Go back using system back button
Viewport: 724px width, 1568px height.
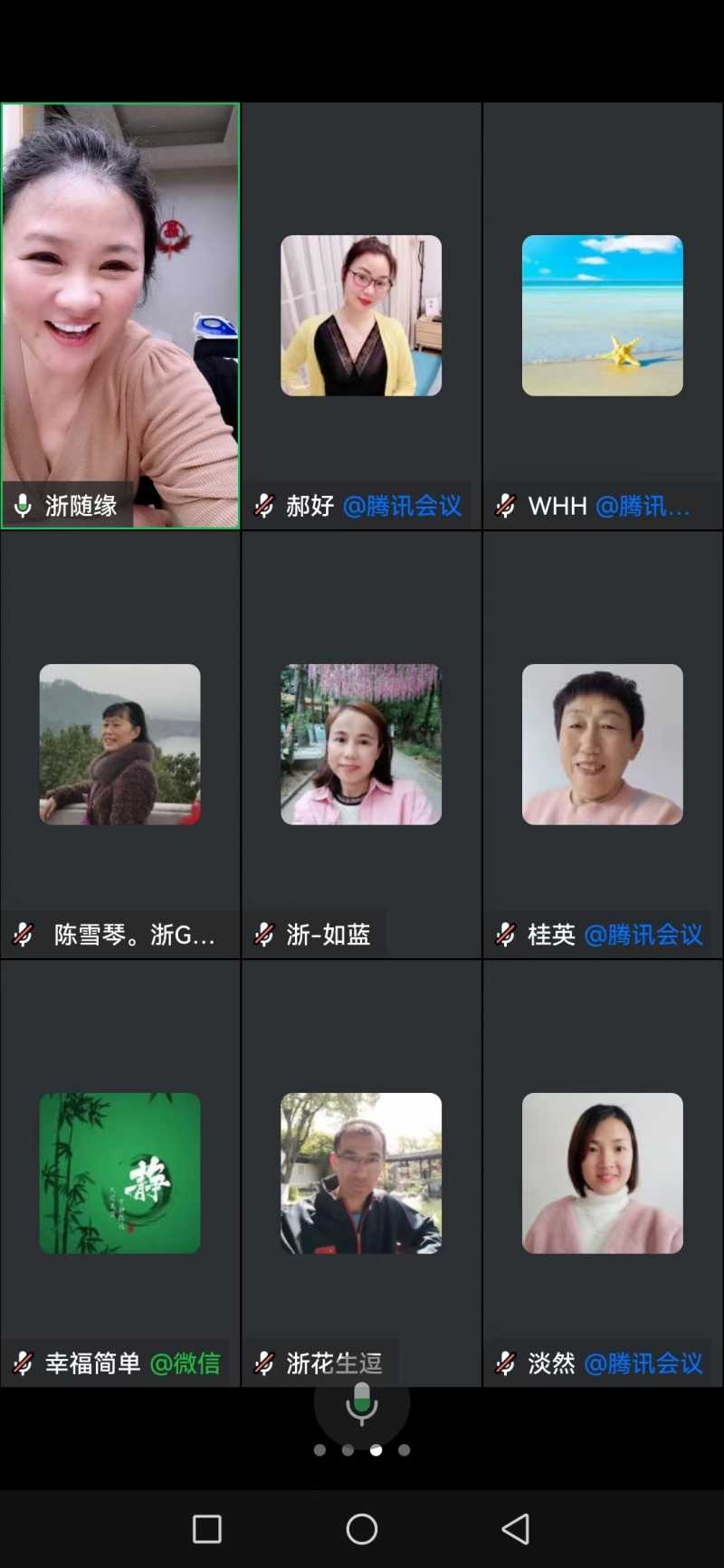coord(516,1529)
